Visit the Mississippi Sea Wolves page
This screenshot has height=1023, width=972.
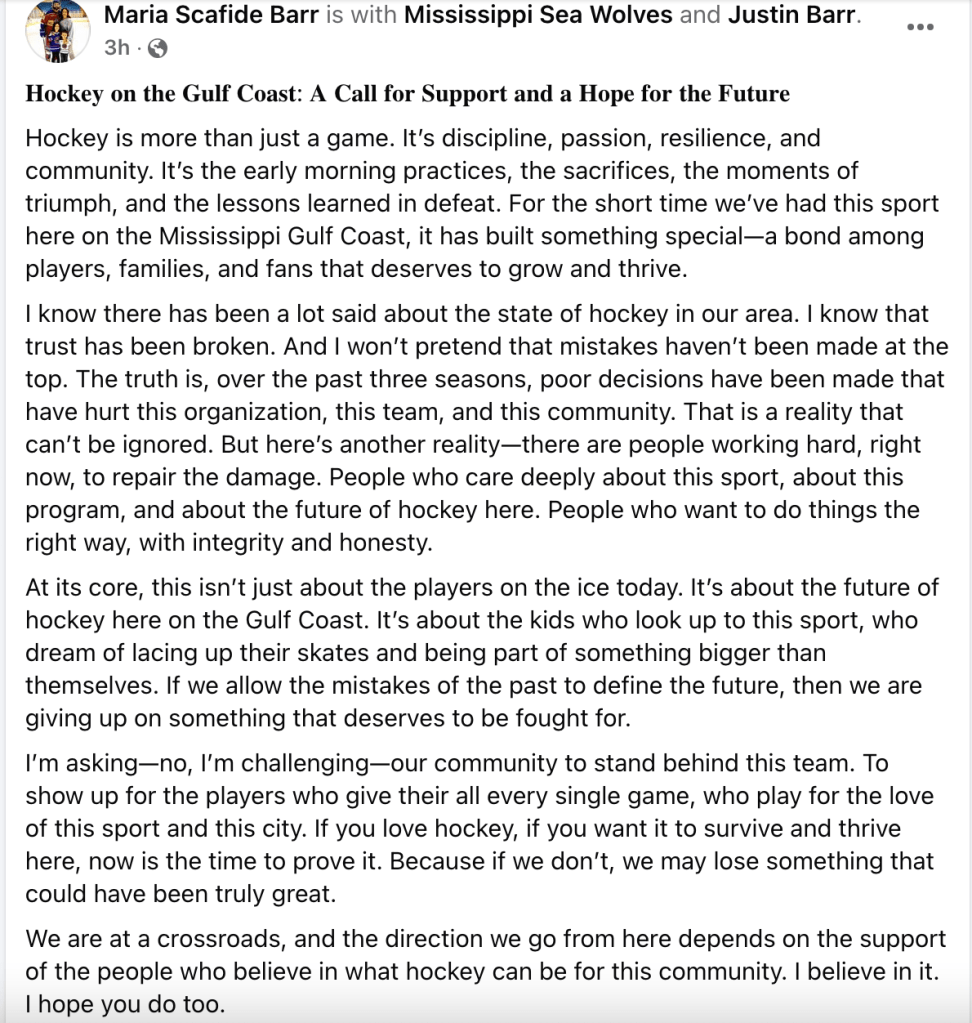(523, 15)
